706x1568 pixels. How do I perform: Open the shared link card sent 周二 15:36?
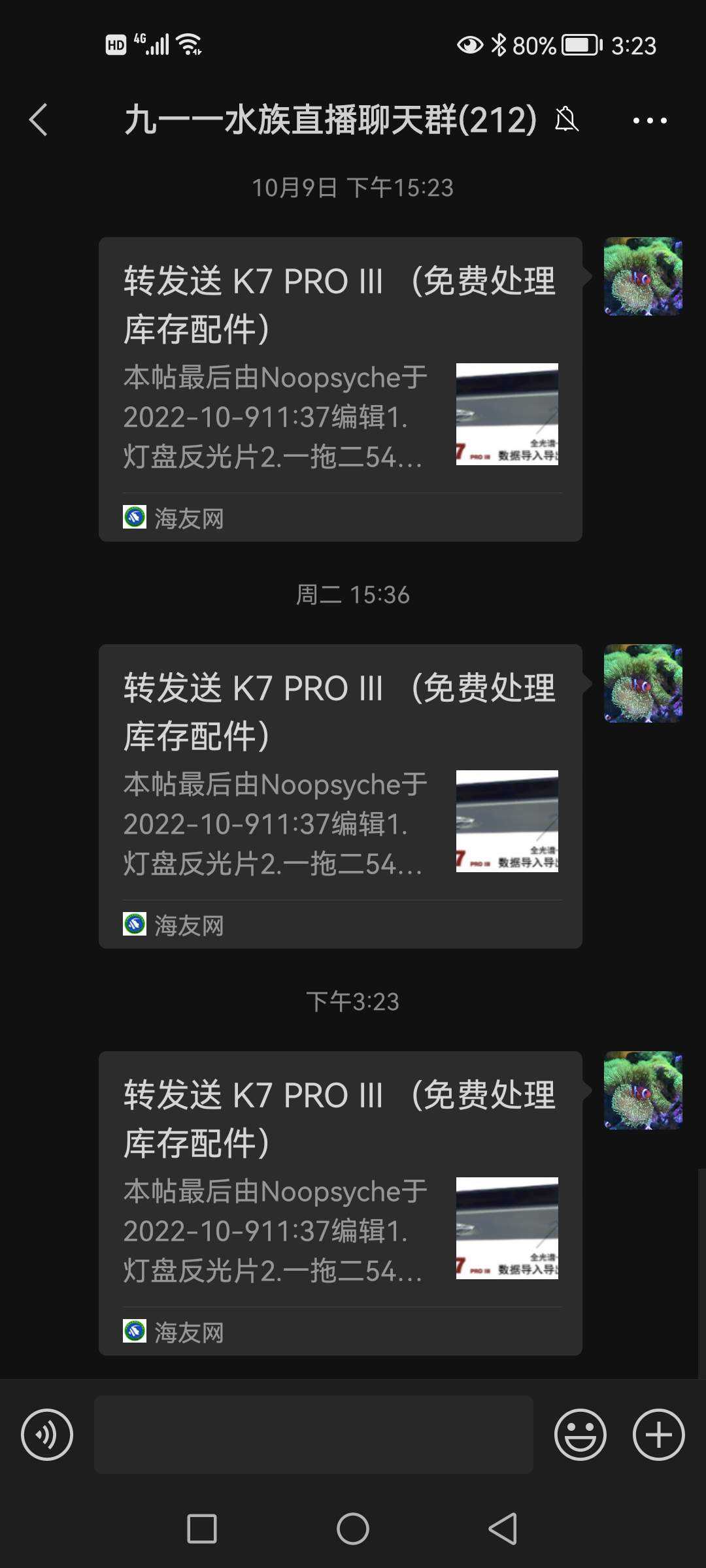point(340,796)
